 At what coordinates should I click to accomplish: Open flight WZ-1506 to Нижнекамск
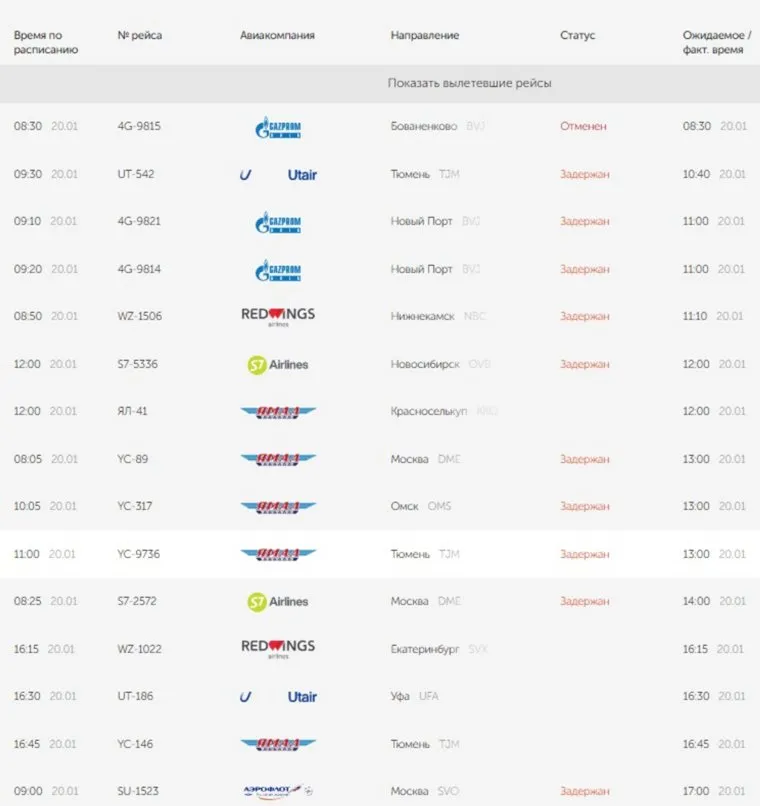[139, 316]
